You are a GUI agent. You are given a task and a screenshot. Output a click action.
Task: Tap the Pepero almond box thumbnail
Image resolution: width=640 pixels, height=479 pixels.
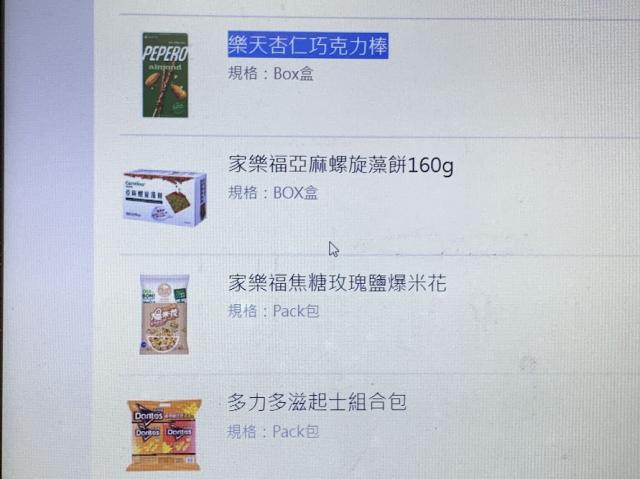tap(165, 75)
